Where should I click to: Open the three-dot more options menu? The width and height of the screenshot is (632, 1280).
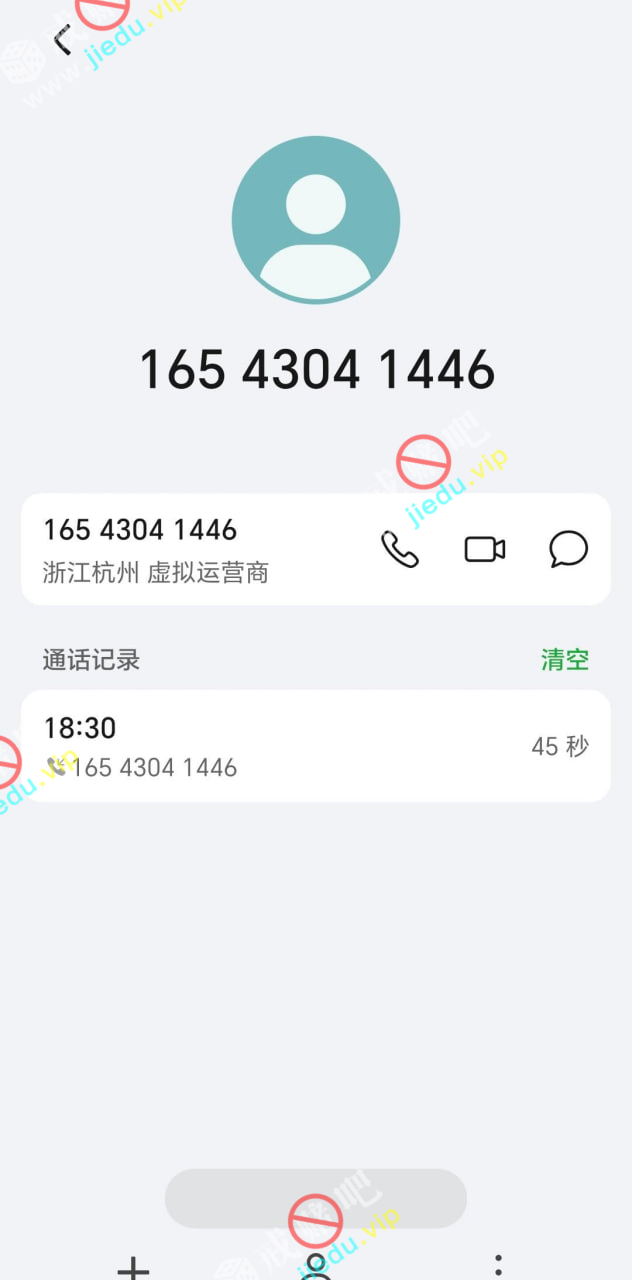498,1266
